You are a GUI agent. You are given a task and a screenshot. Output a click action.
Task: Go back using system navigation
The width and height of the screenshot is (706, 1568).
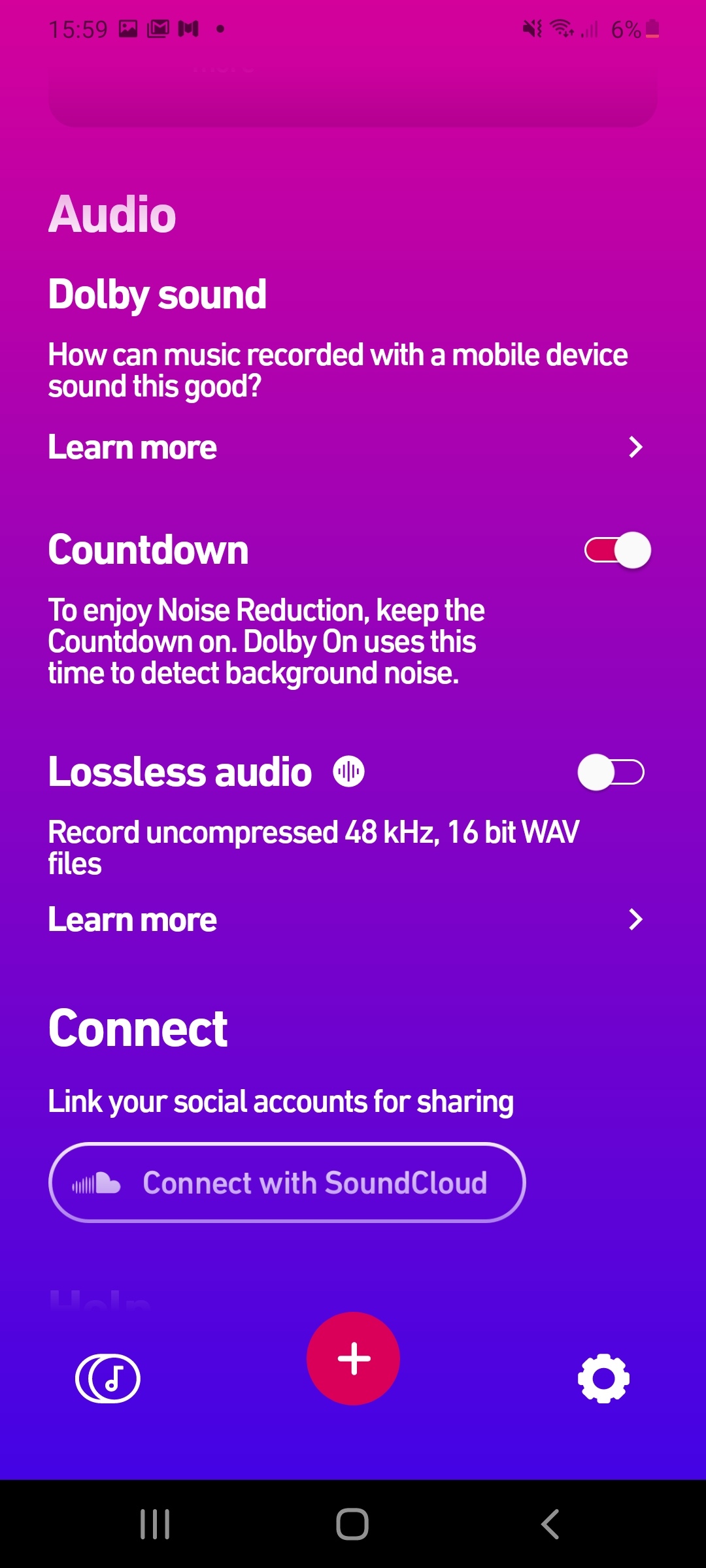click(550, 1524)
